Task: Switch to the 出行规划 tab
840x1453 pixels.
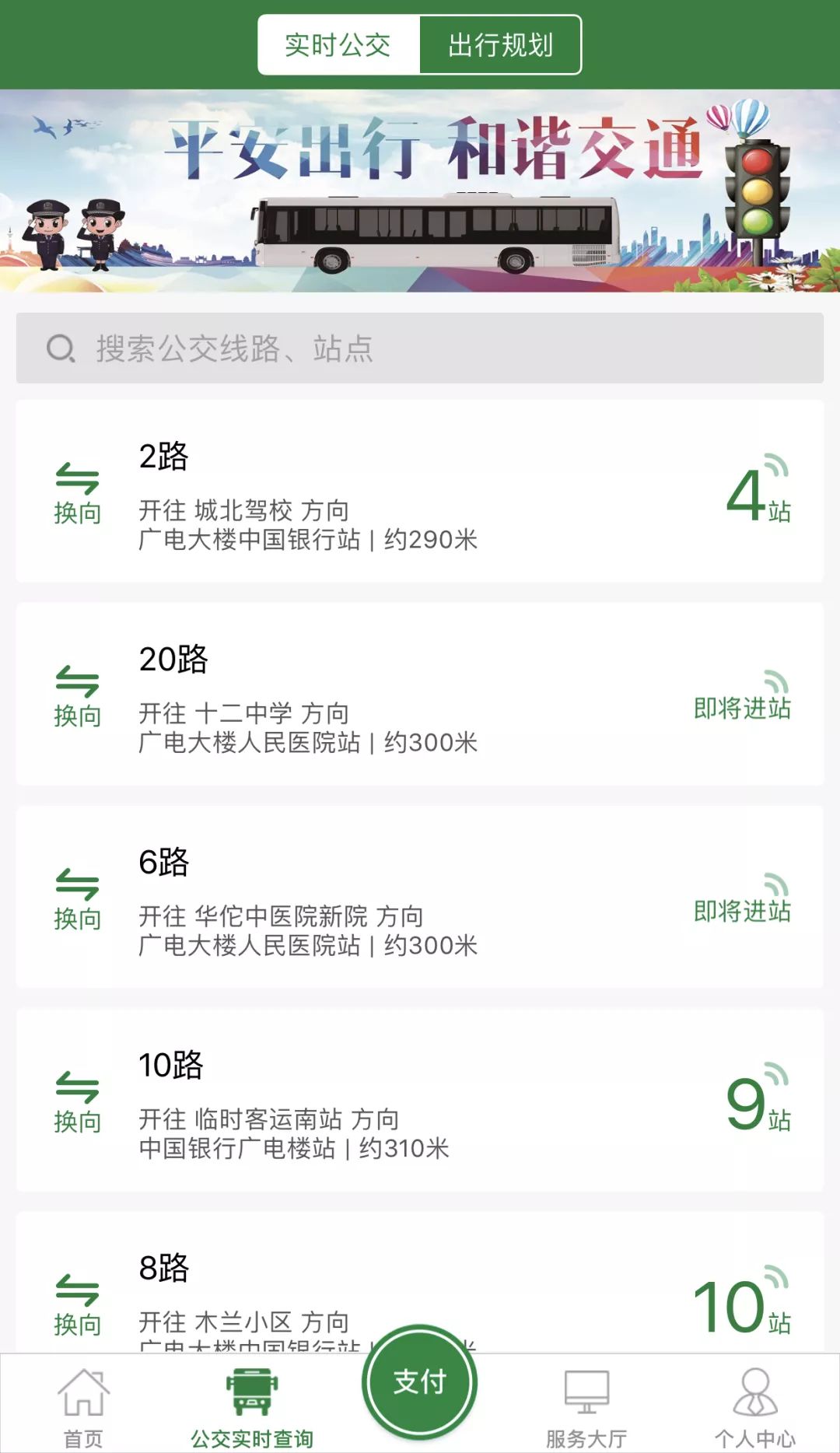Action: point(500,45)
